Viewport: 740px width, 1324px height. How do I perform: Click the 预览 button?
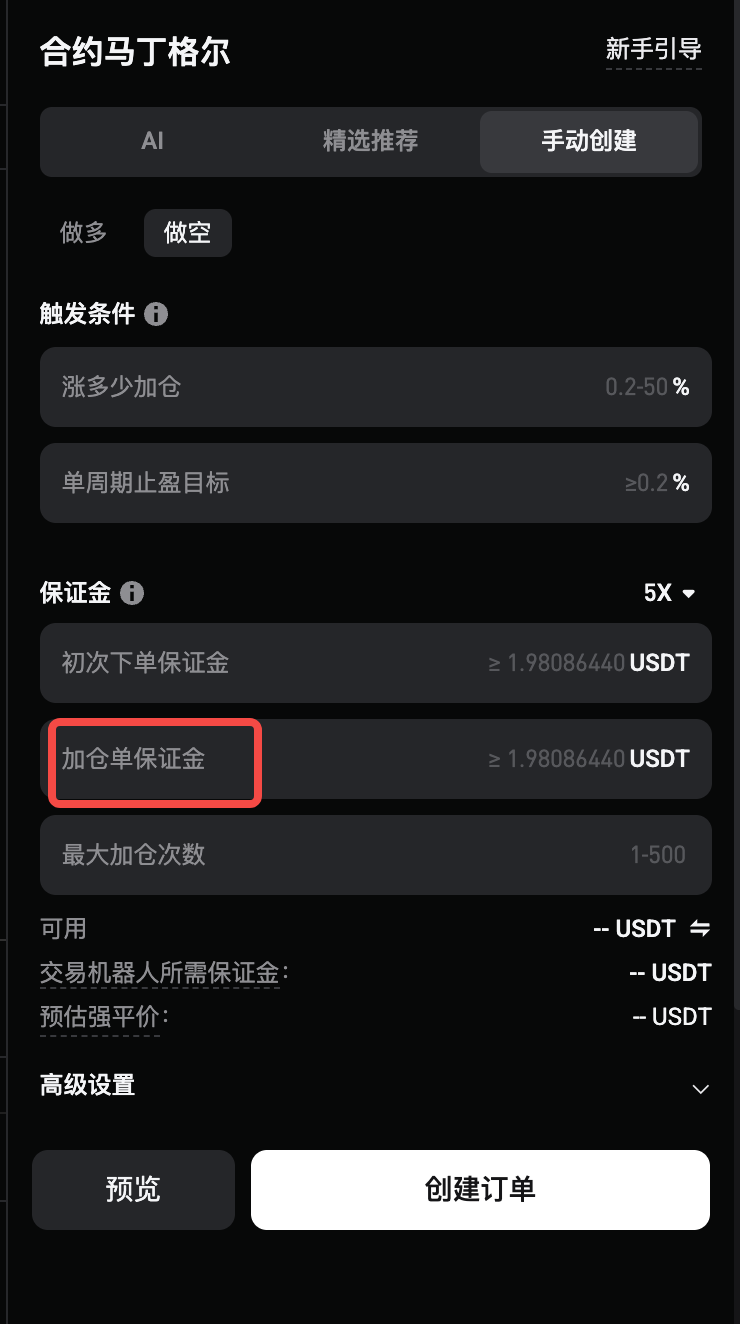tap(133, 1190)
